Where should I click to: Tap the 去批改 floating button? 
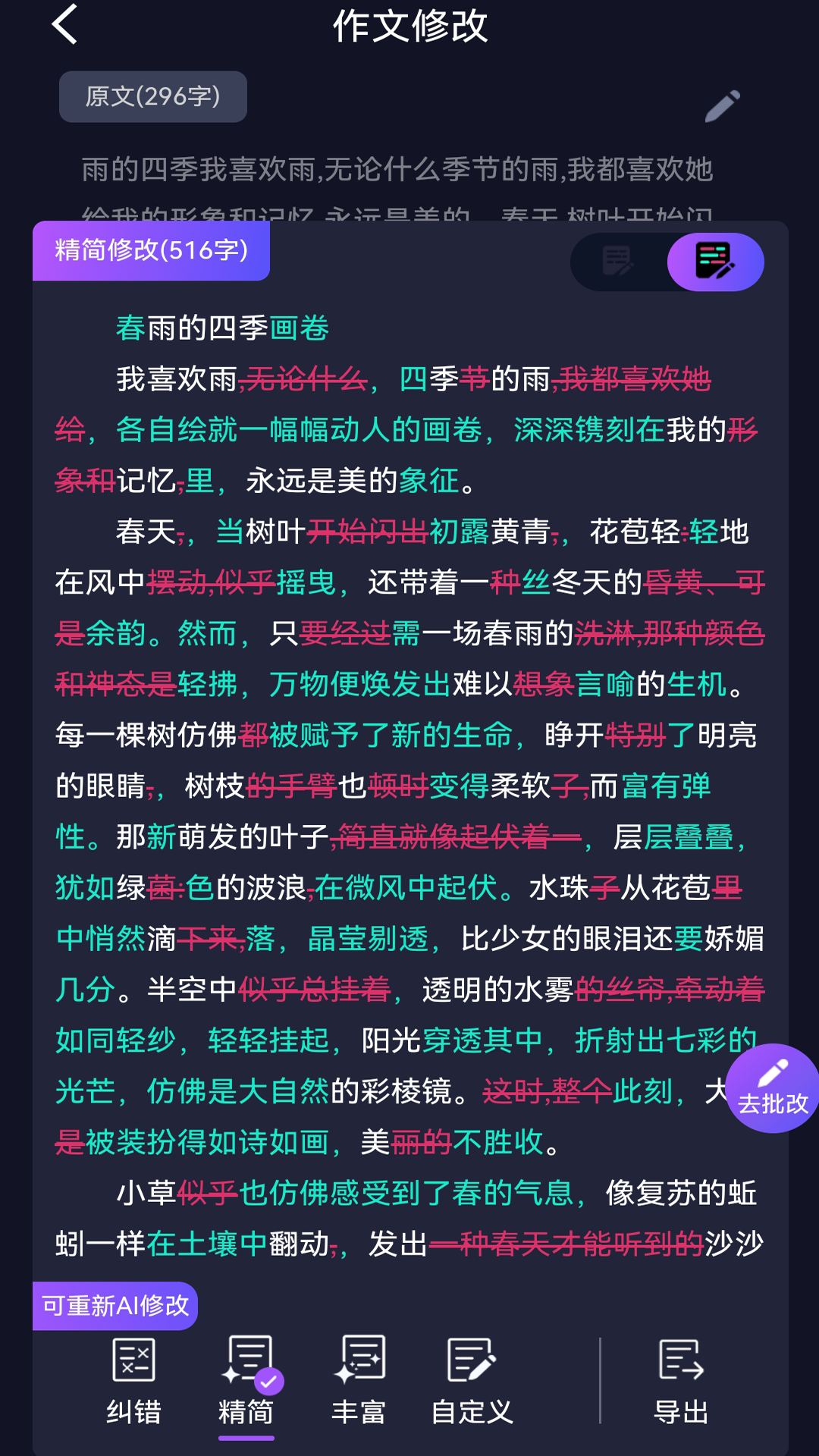(773, 1088)
